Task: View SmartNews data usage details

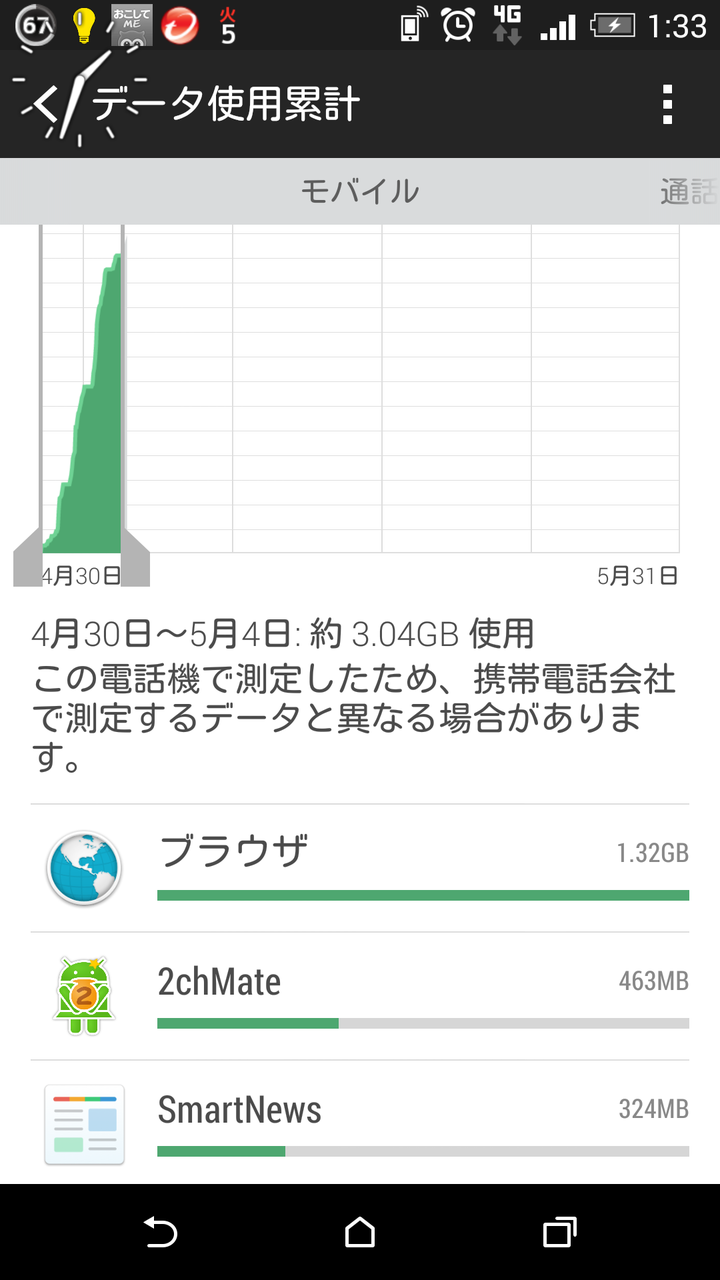Action: pos(360,1124)
